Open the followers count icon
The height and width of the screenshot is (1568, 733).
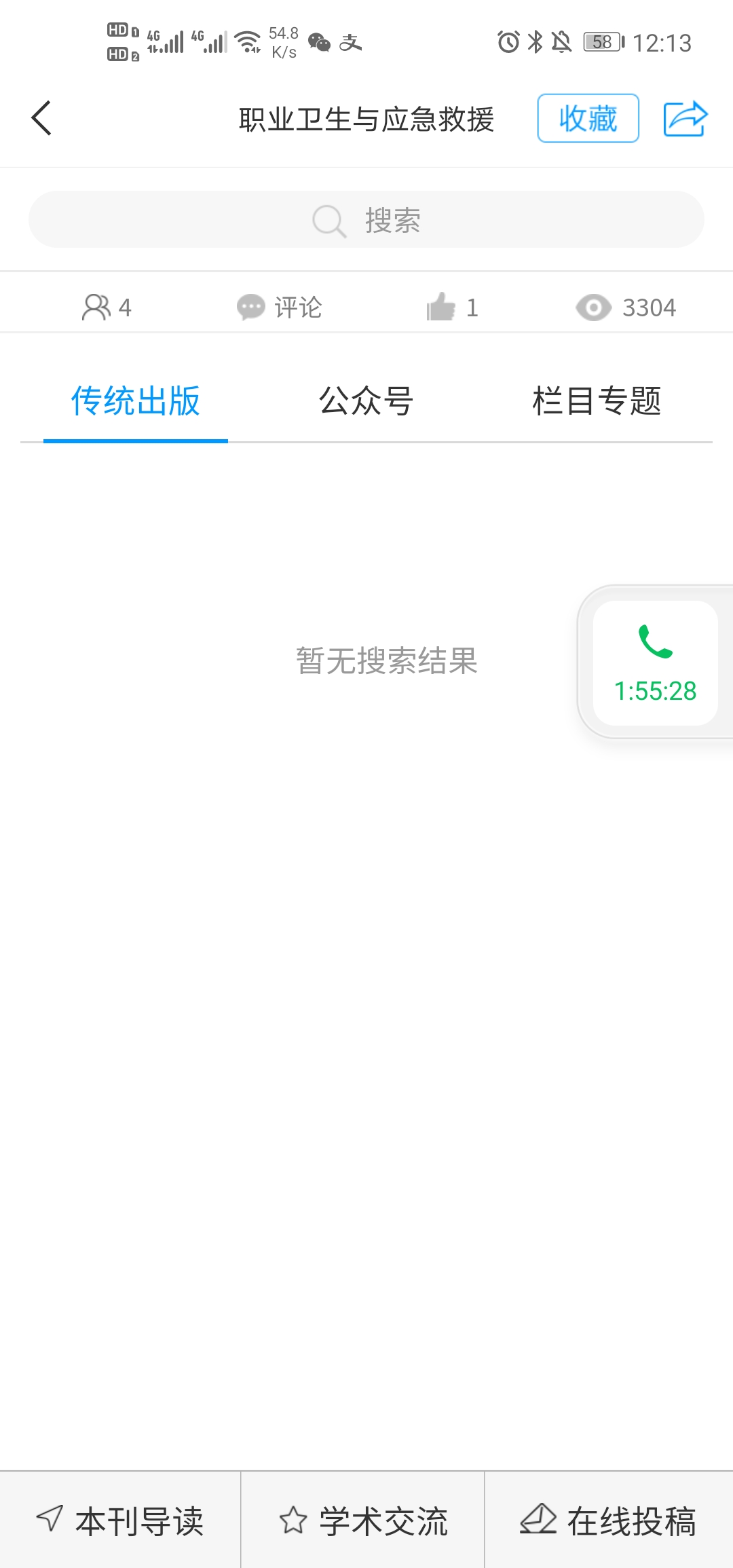(x=97, y=307)
